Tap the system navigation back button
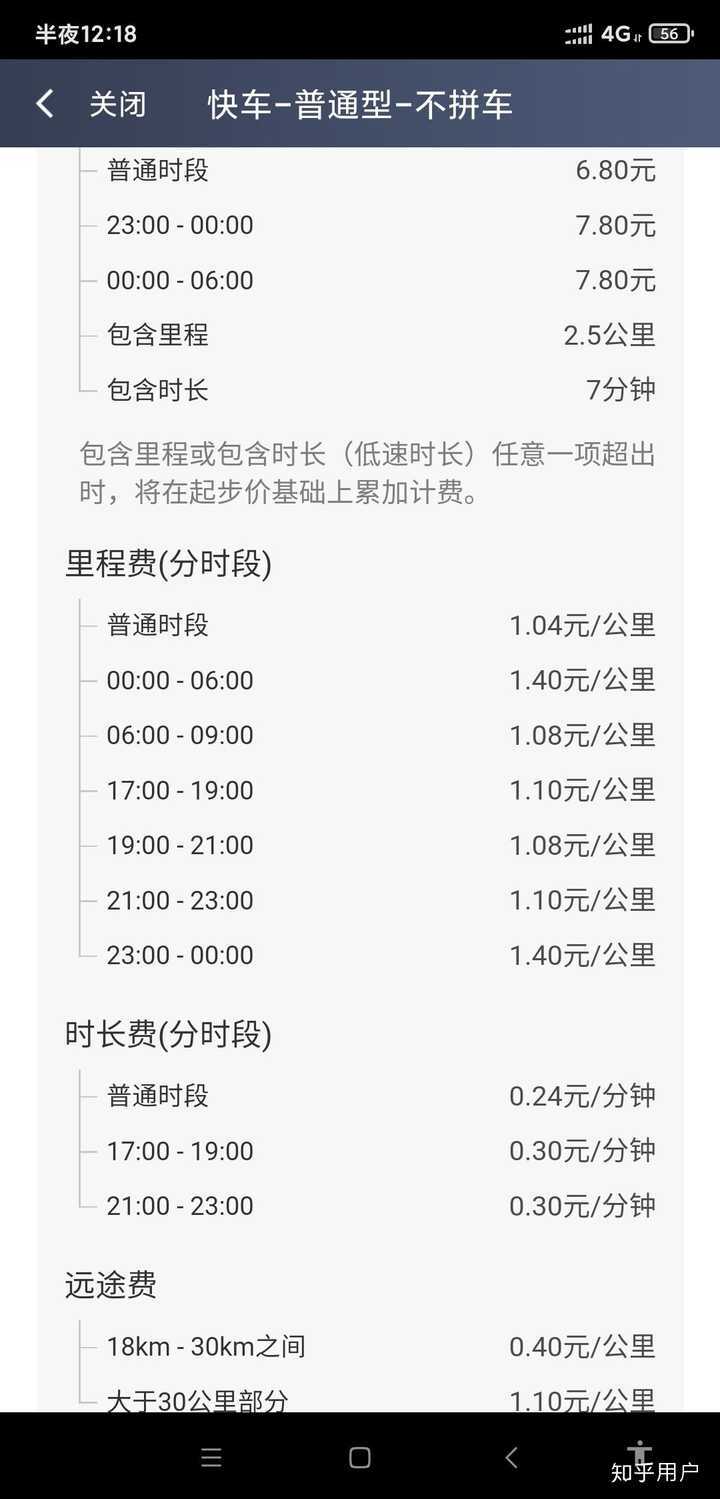This screenshot has width=720, height=1499. (511, 1458)
